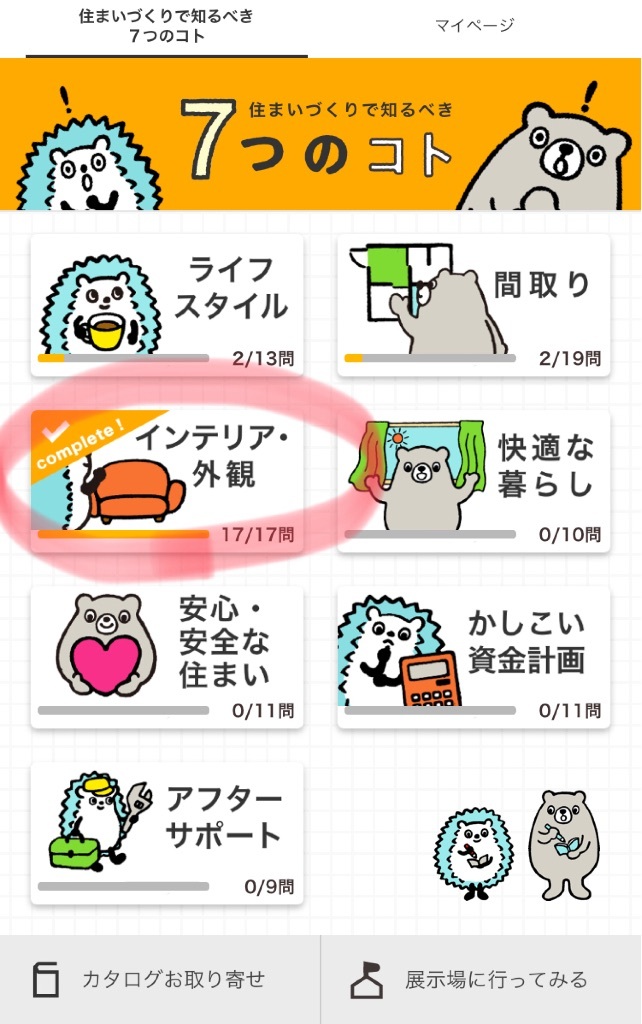Open the 安心・安全な住まい card
Screen dimensions: 642x1024
(x=167, y=656)
